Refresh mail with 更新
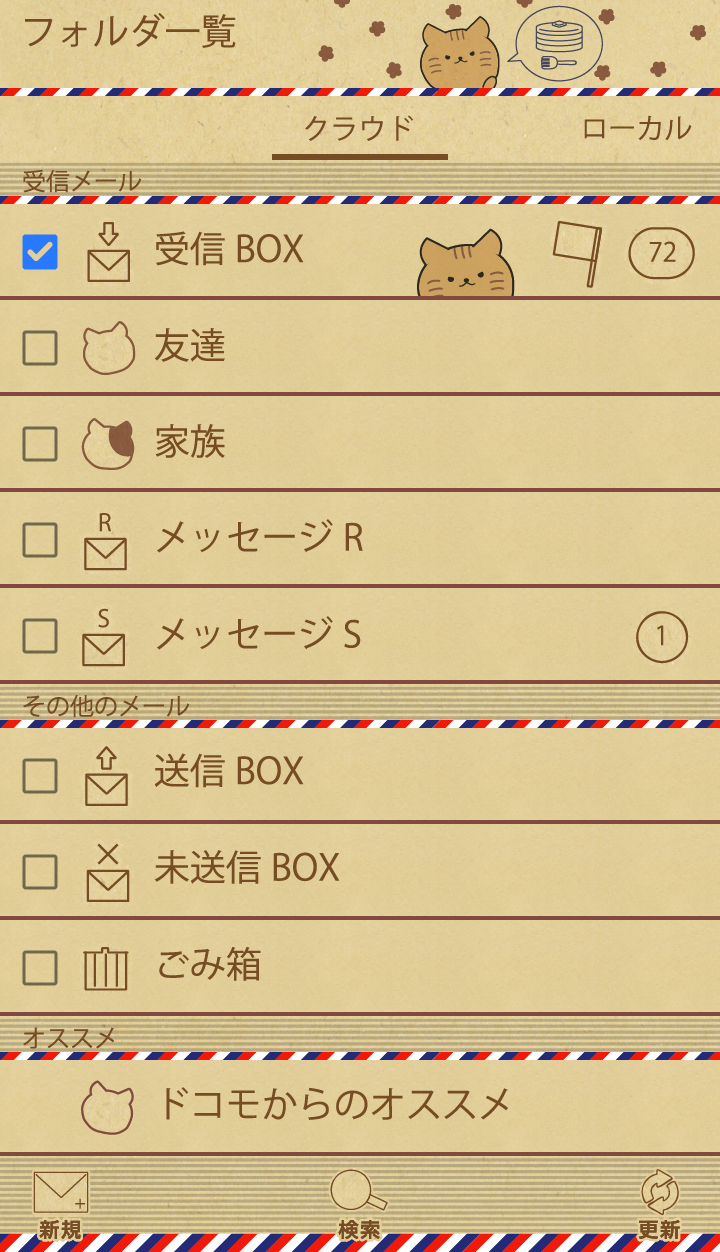Image resolution: width=720 pixels, height=1252 pixels. click(659, 1205)
